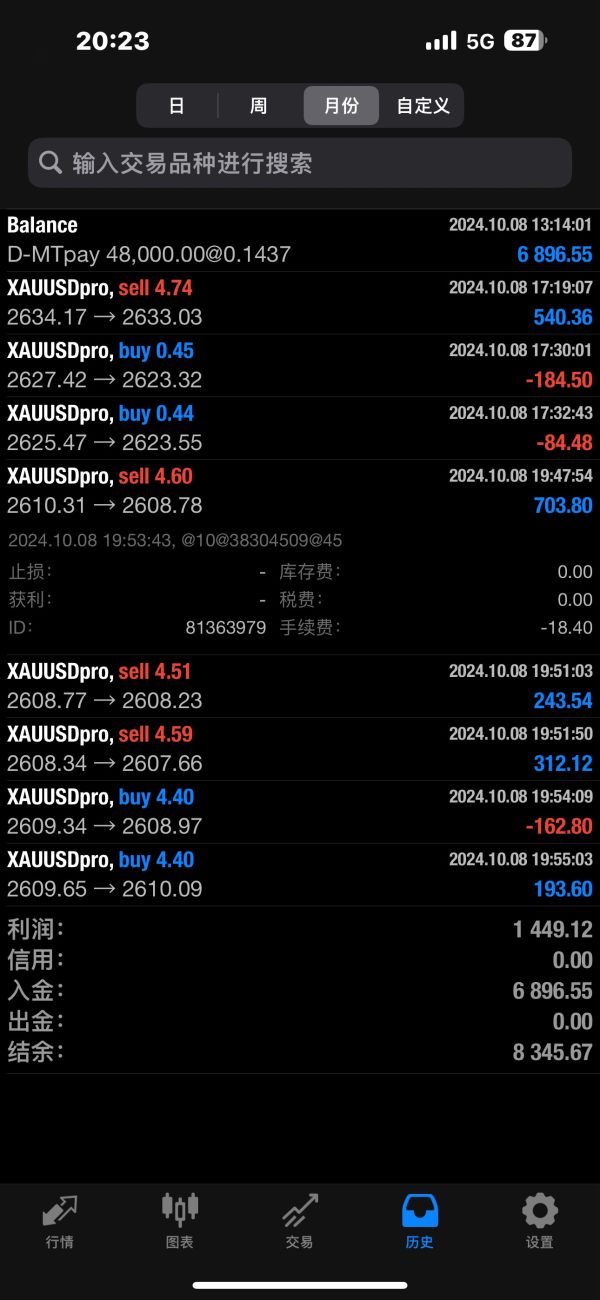Select the 月份 period filter
The image size is (600, 1300).
coord(341,106)
